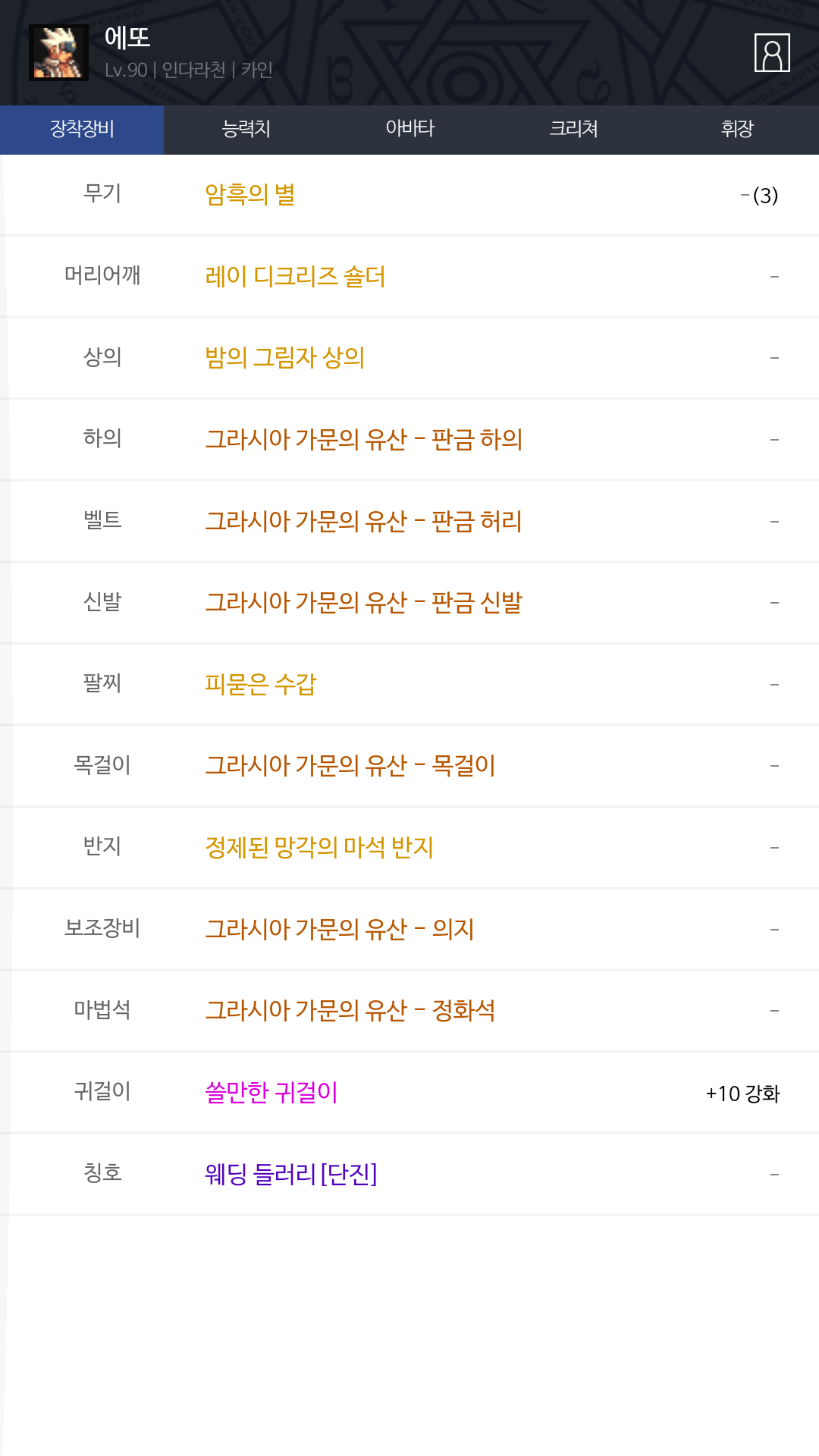
Task: Select the 장착장비 tab
Action: (x=82, y=130)
